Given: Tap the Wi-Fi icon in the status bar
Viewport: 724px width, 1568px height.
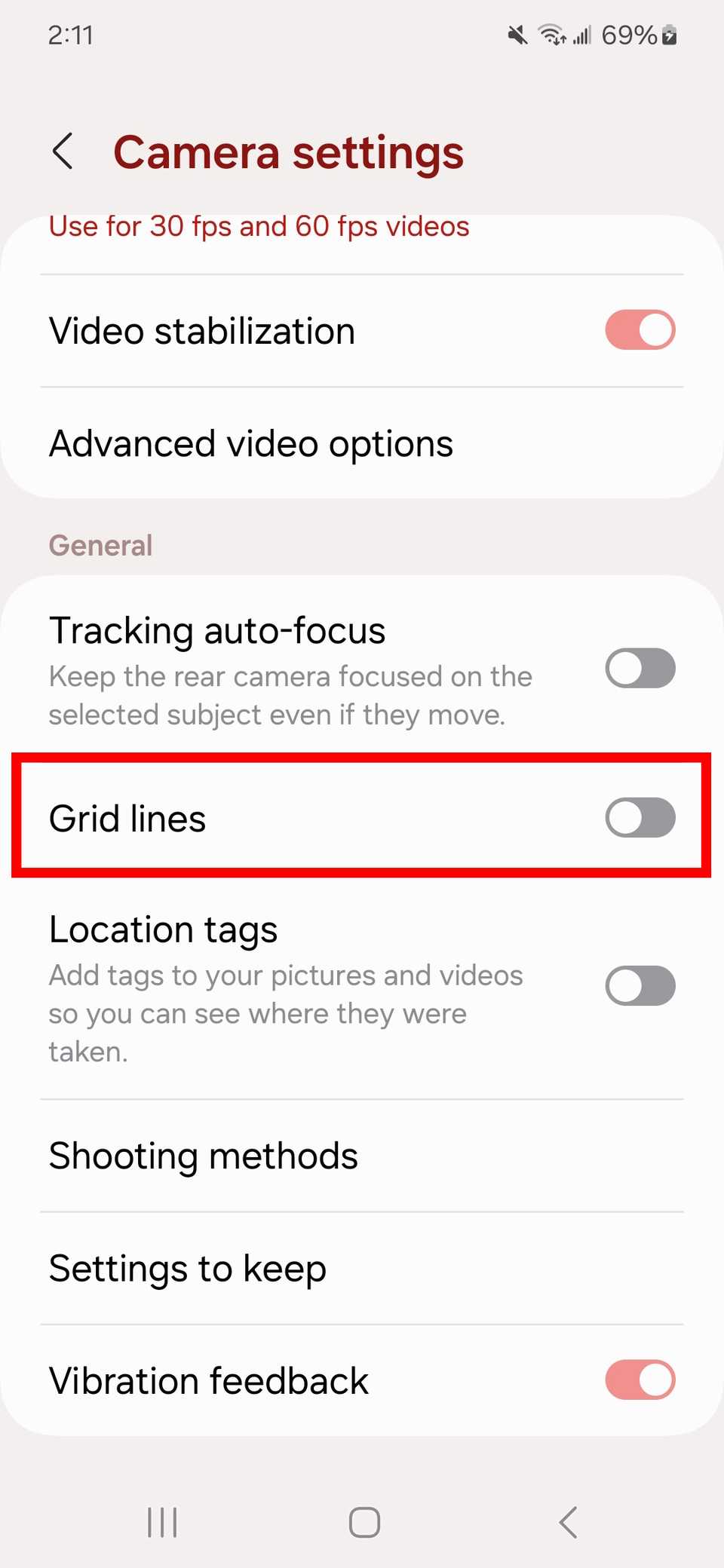Looking at the screenshot, I should pyautogui.click(x=550, y=34).
